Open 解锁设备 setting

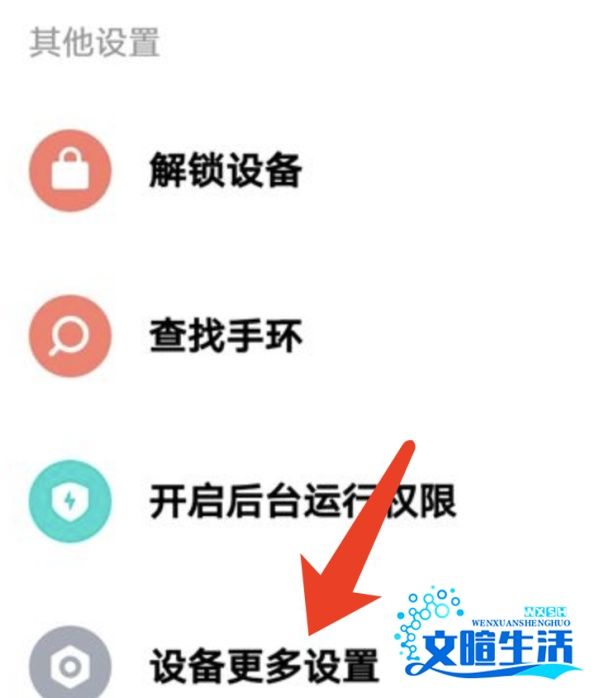point(225,171)
